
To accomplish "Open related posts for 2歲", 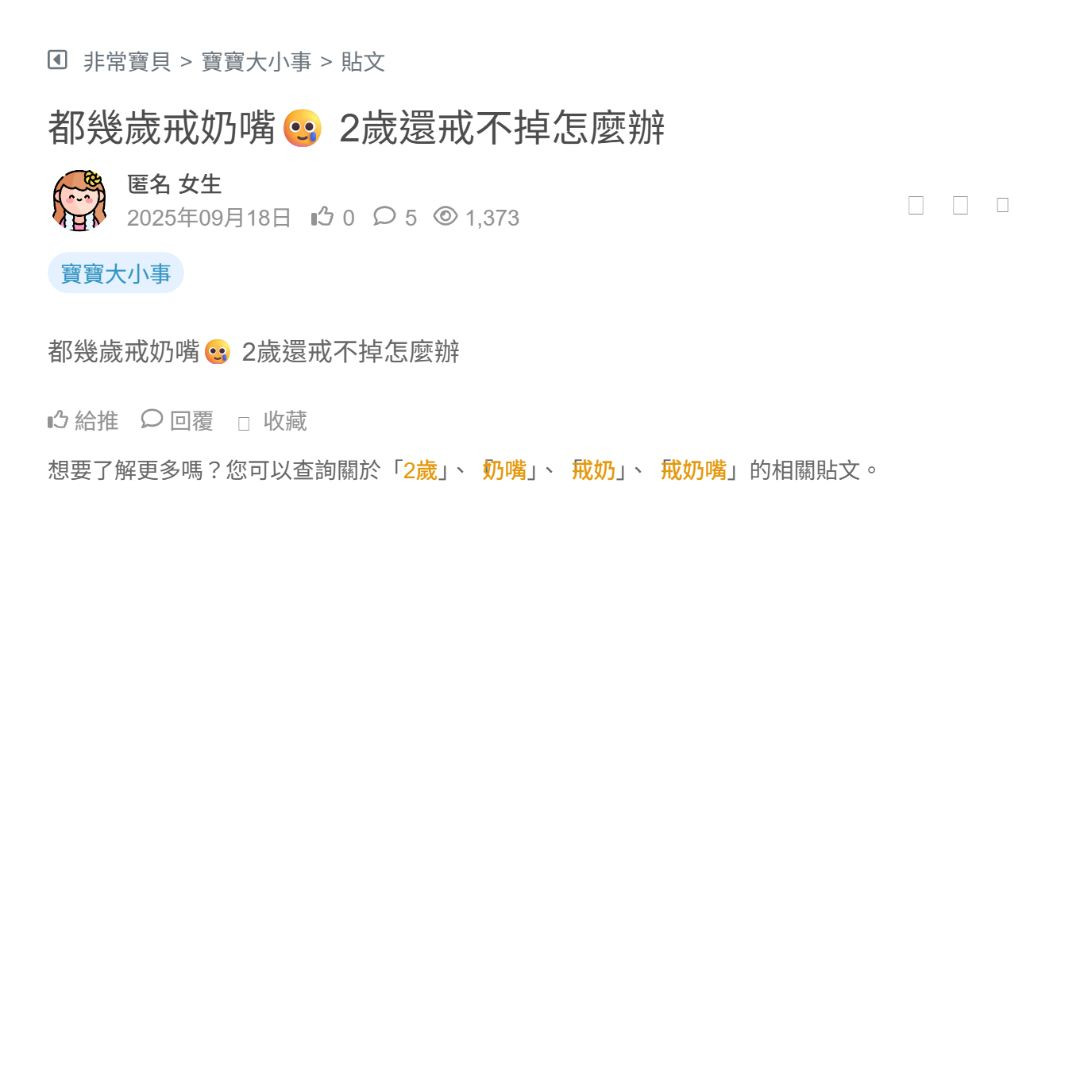I will click(420, 470).
